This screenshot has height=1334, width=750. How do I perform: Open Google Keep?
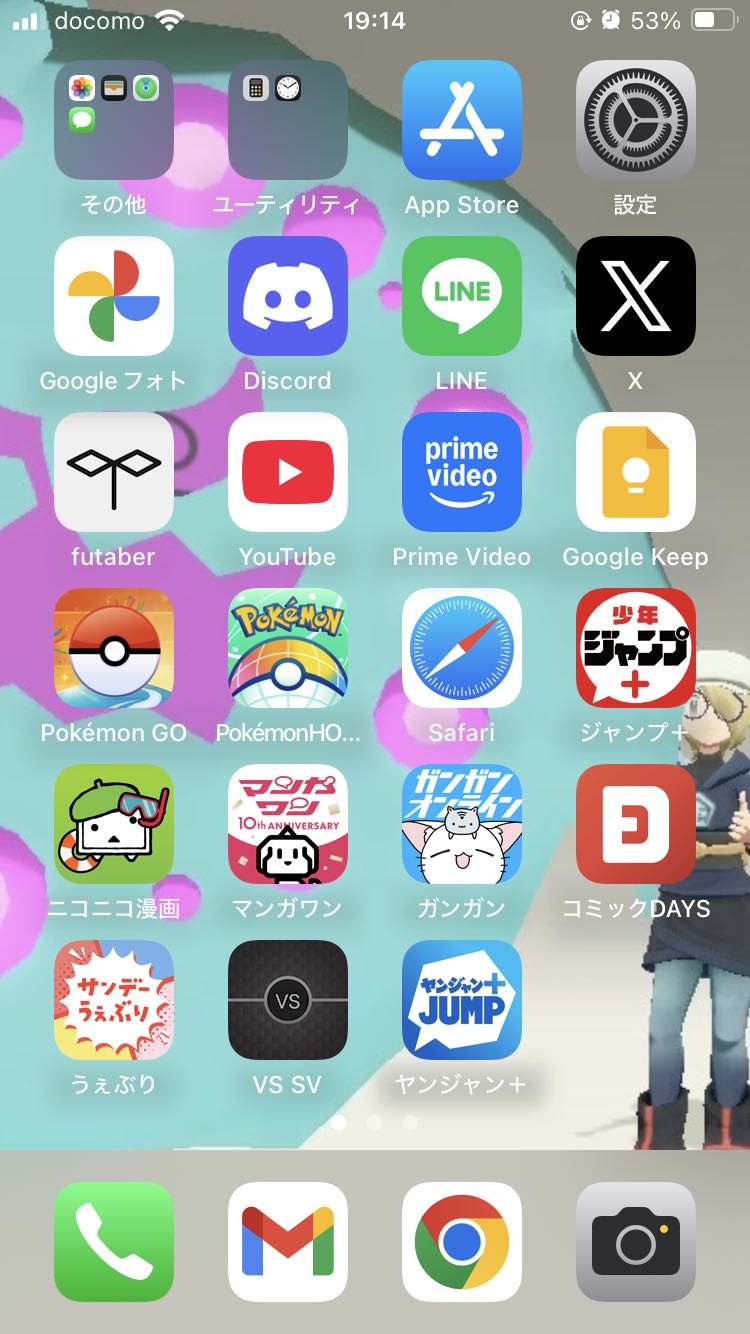pyautogui.click(x=636, y=472)
